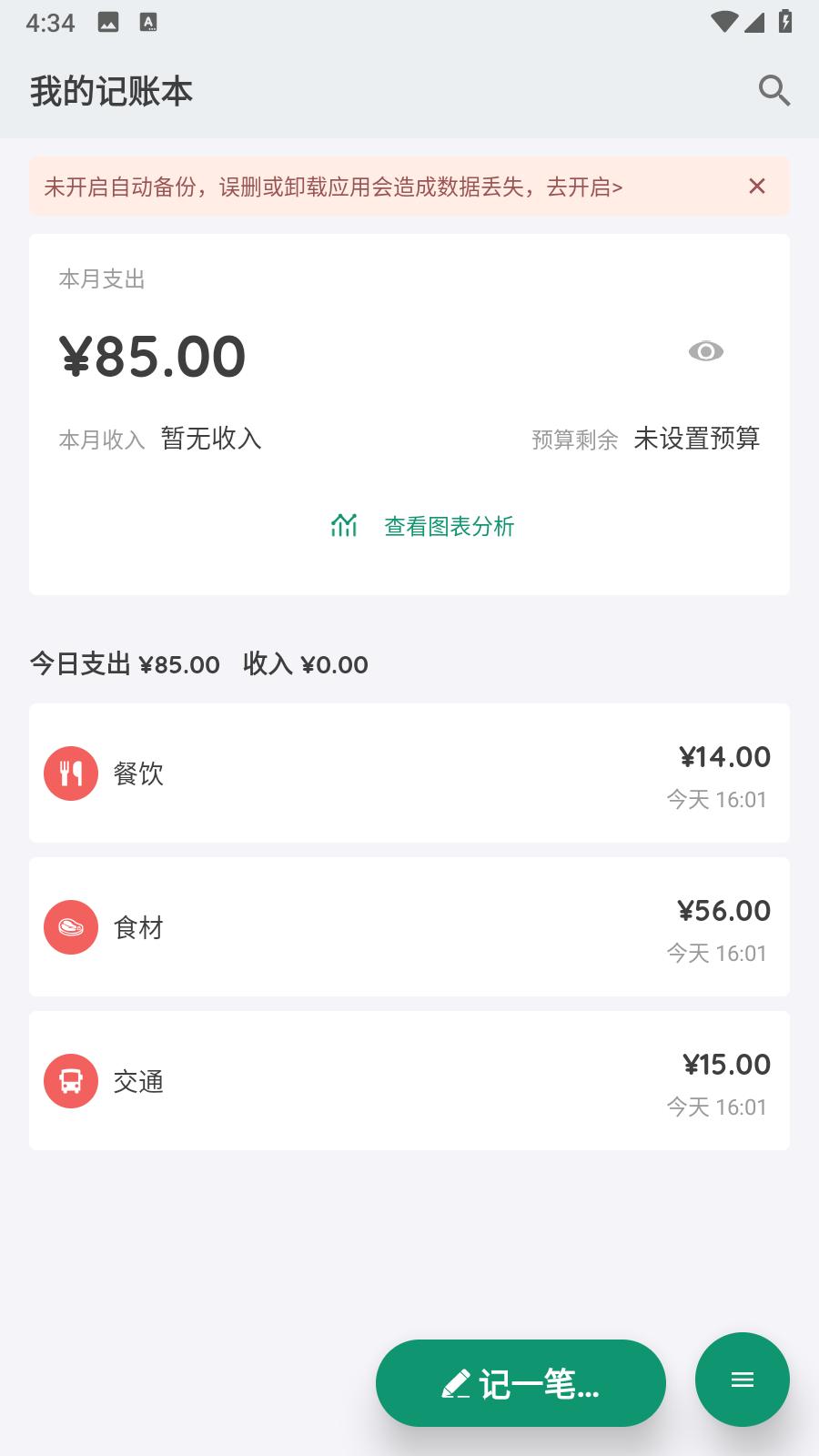Open the search function
The width and height of the screenshot is (819, 1456).
[x=773, y=90]
